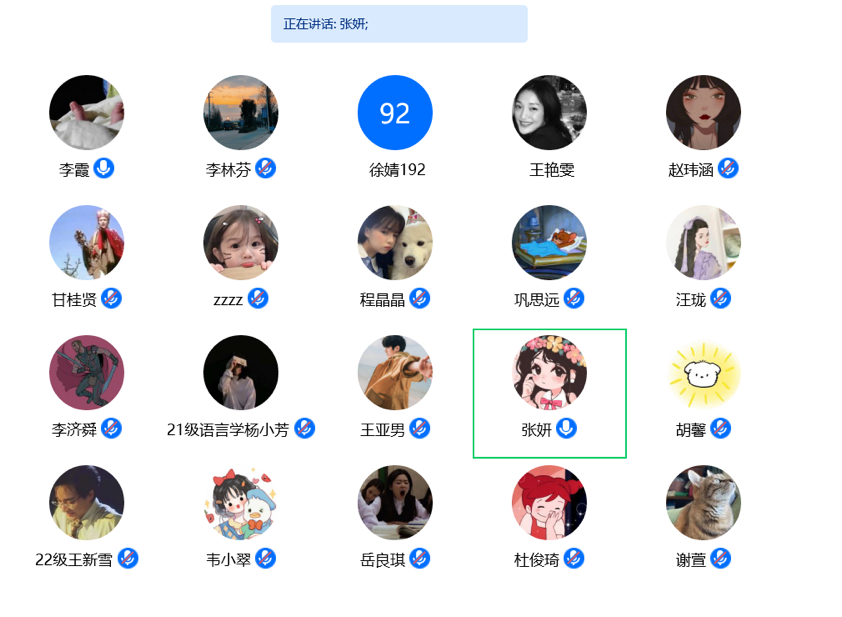This screenshot has width=842, height=617.
Task: Tap 杜俊琦's avatar
Action: pyautogui.click(x=549, y=503)
